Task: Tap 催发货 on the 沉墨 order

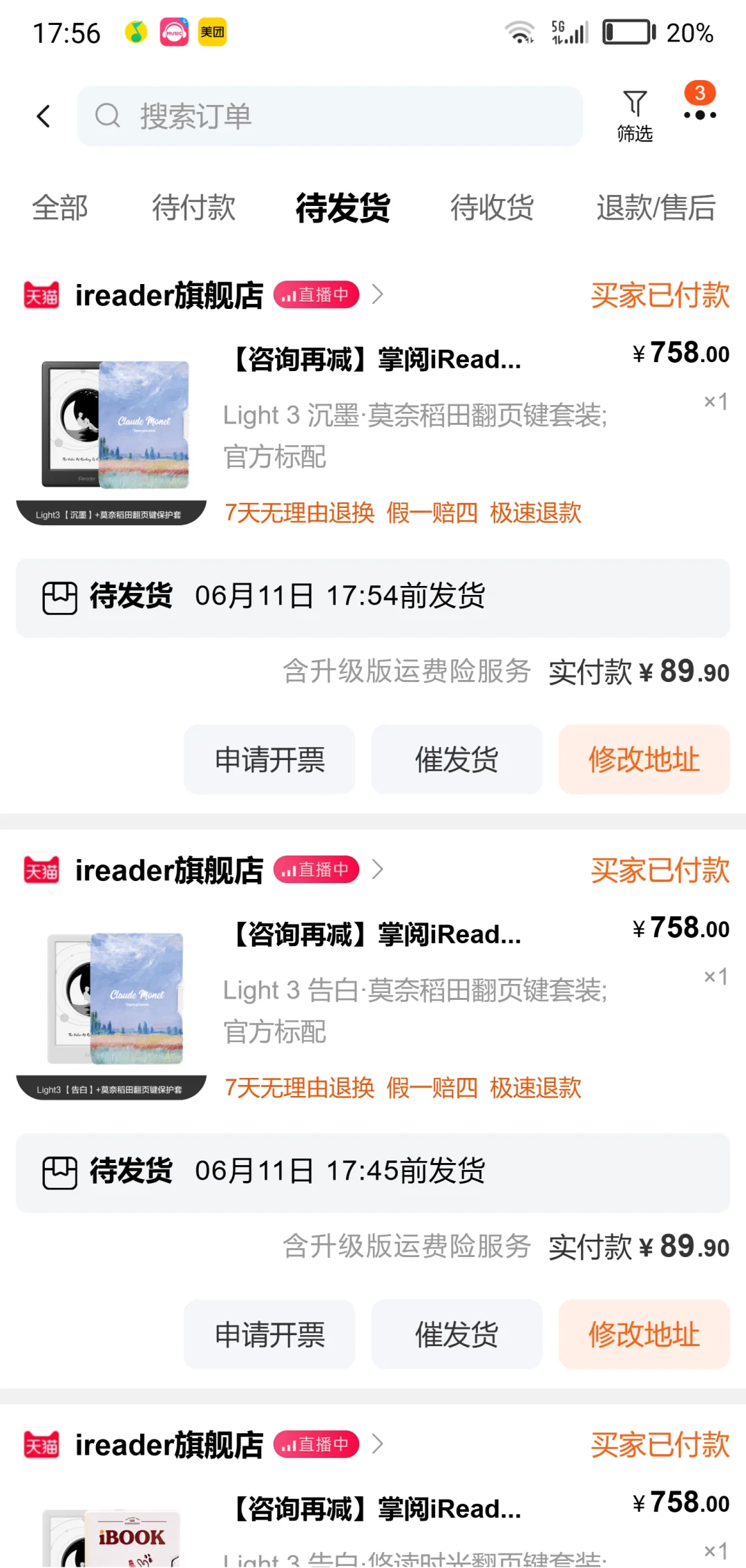Action: point(457,759)
